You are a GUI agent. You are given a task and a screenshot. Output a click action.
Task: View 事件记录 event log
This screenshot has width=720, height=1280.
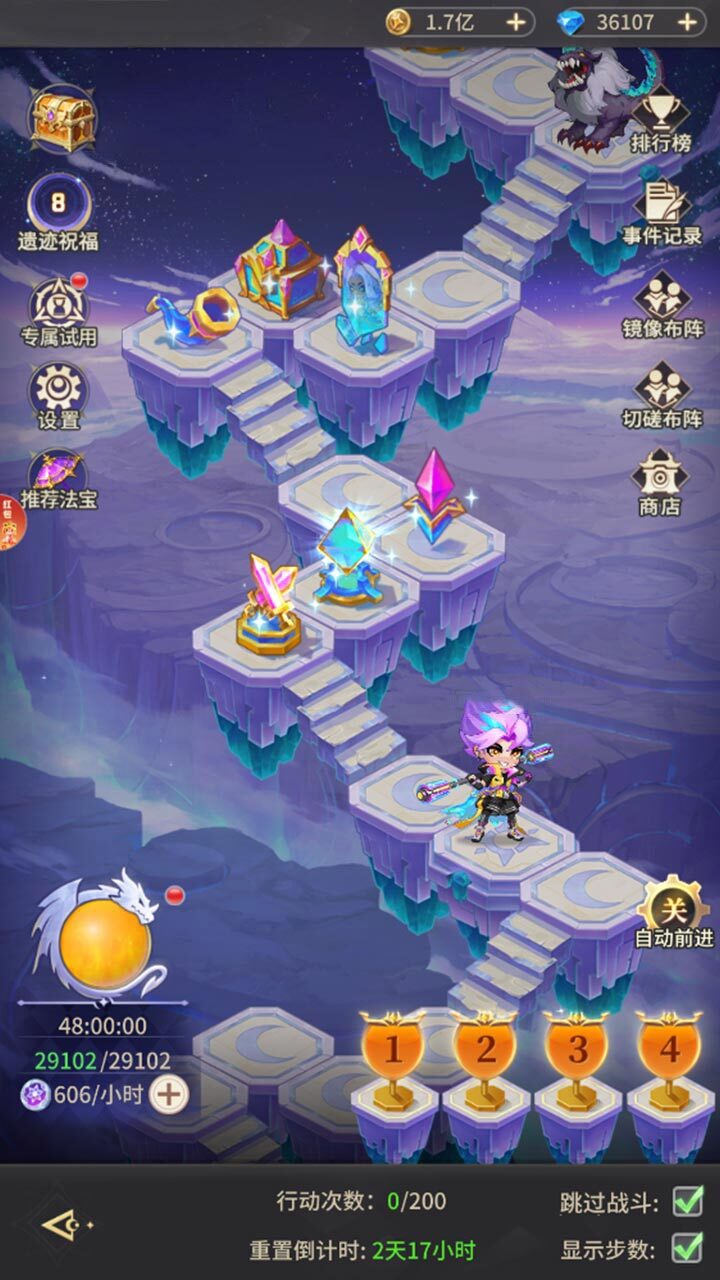(661, 208)
